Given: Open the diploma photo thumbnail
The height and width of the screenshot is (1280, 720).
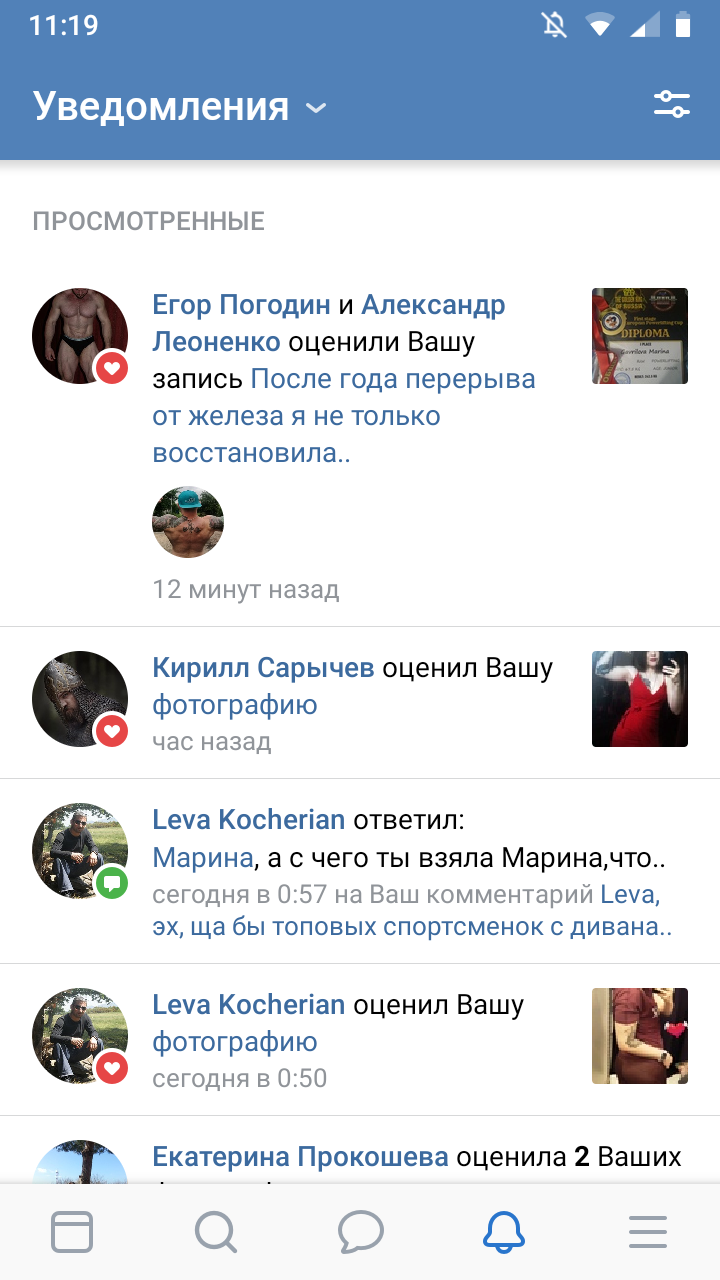Looking at the screenshot, I should (639, 336).
